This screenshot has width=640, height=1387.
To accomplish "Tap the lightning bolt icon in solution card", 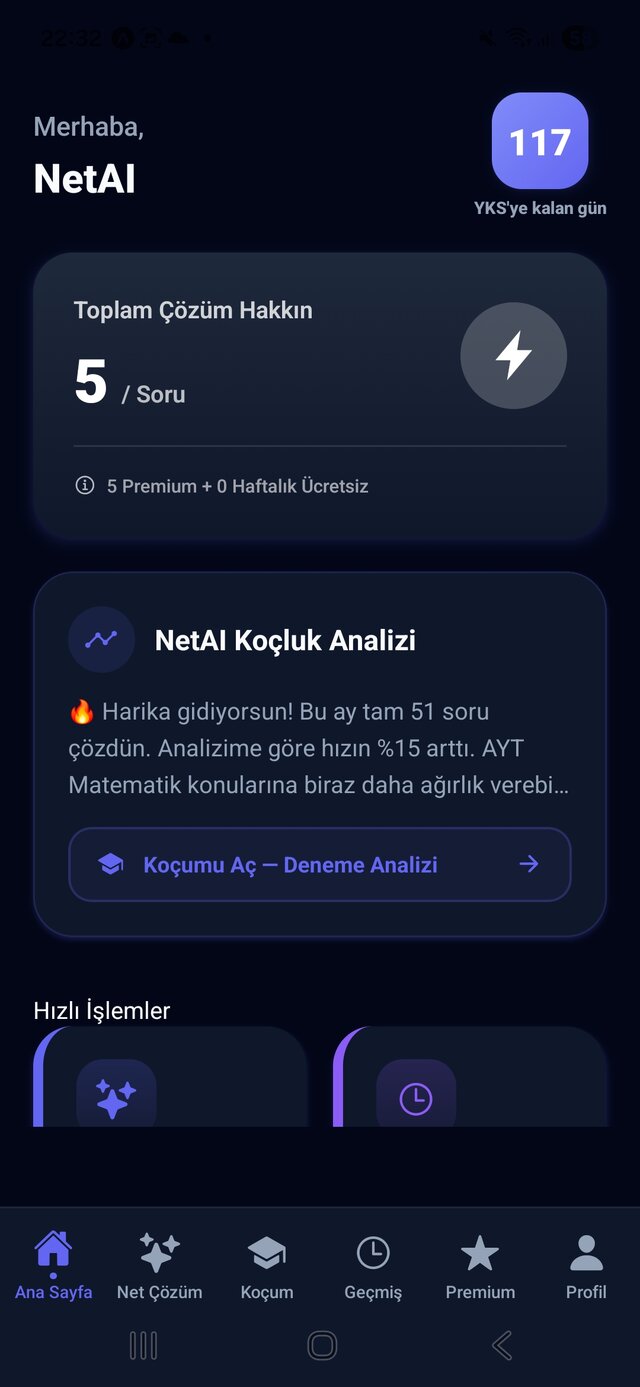I will tap(513, 356).
